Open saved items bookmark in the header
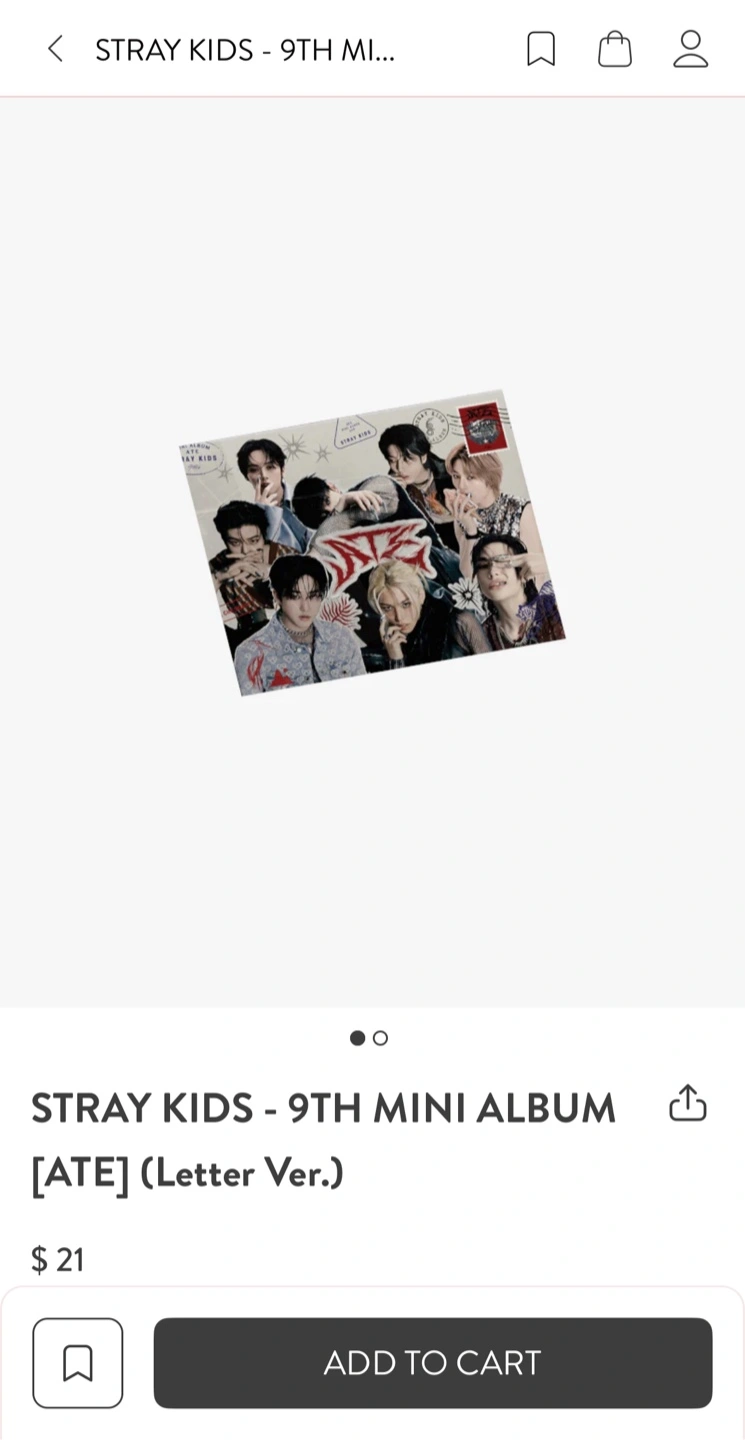 coord(541,48)
